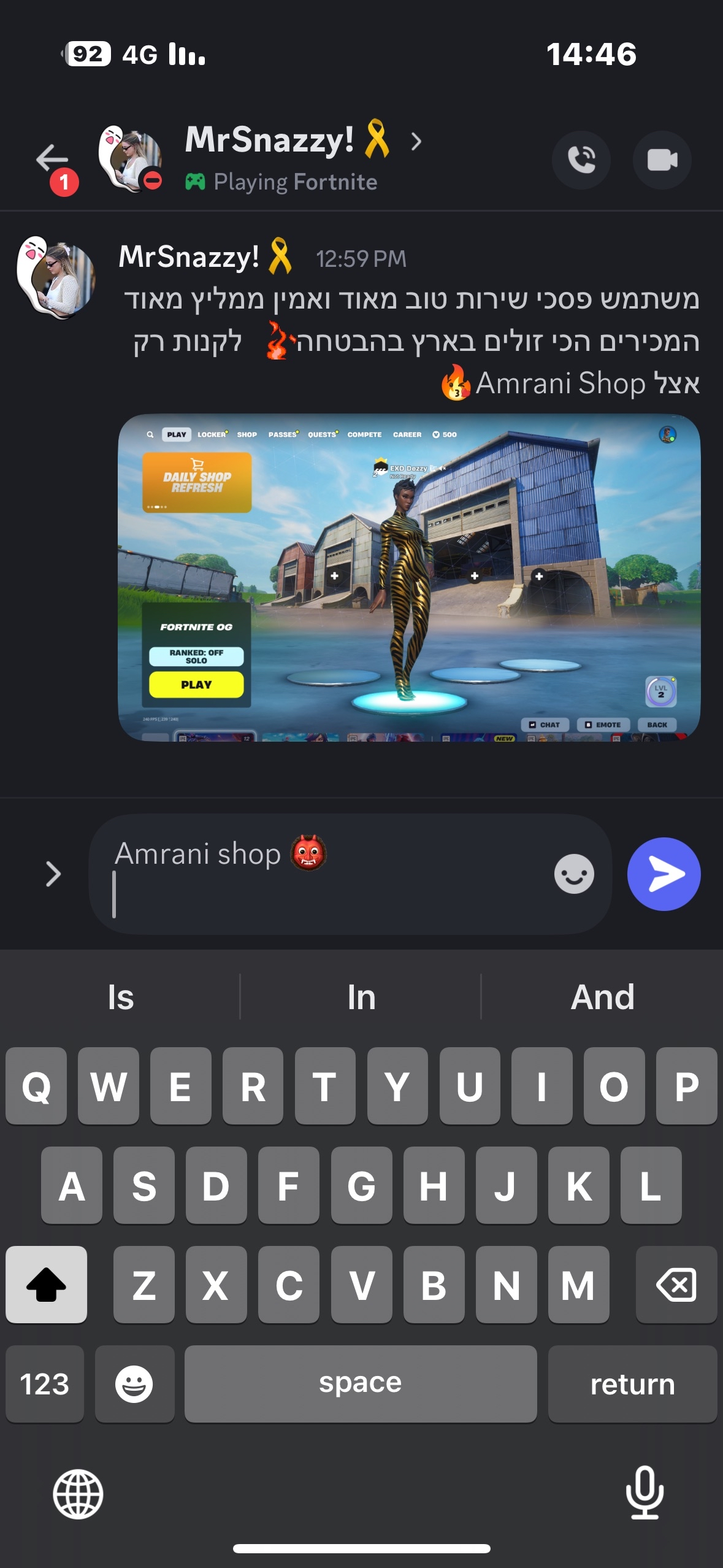The image size is (723, 1568).
Task: Toggle the keyboard shift key
Action: 46,1285
